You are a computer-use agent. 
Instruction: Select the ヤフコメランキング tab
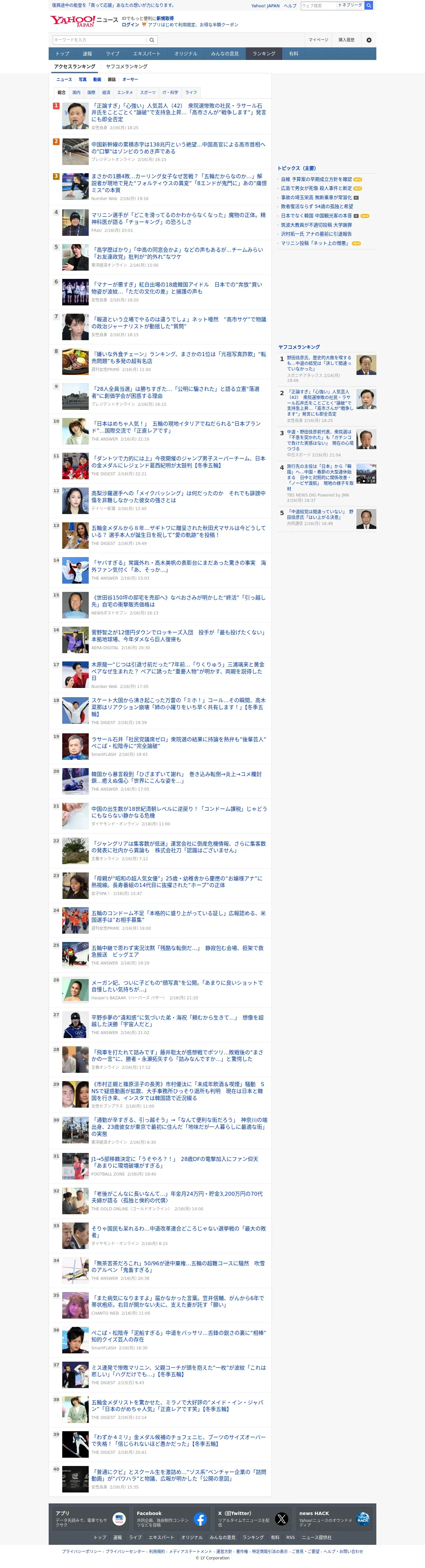[x=126, y=66]
